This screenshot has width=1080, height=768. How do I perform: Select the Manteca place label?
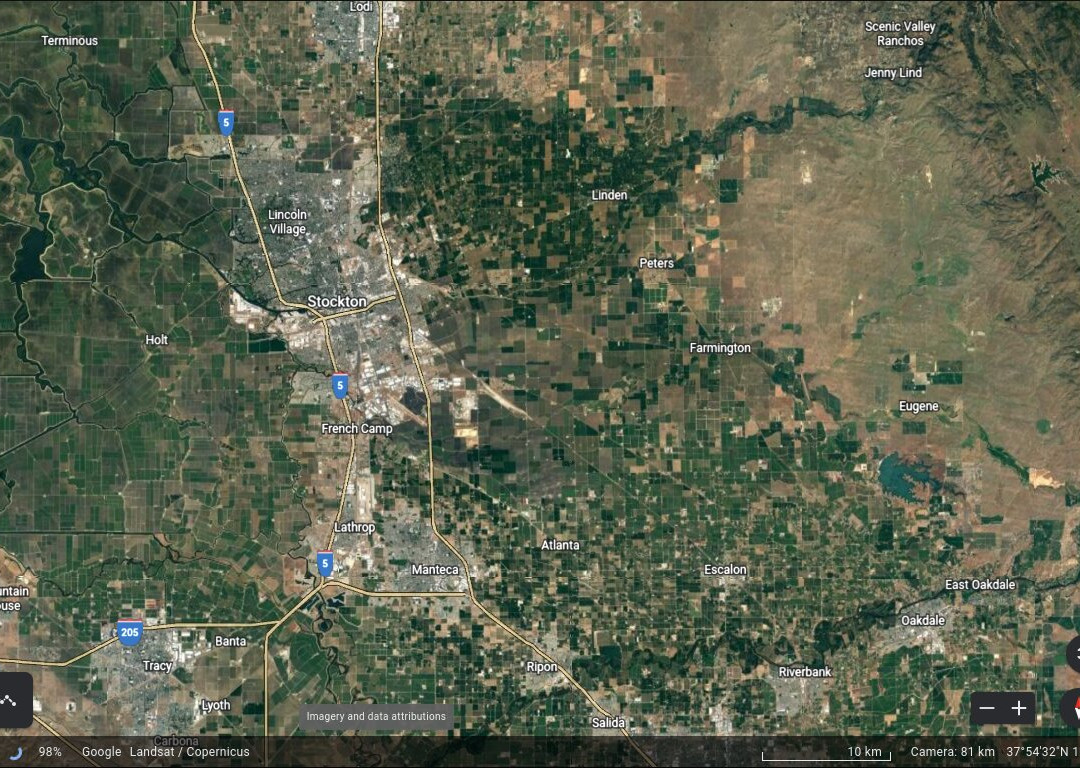[x=435, y=570]
